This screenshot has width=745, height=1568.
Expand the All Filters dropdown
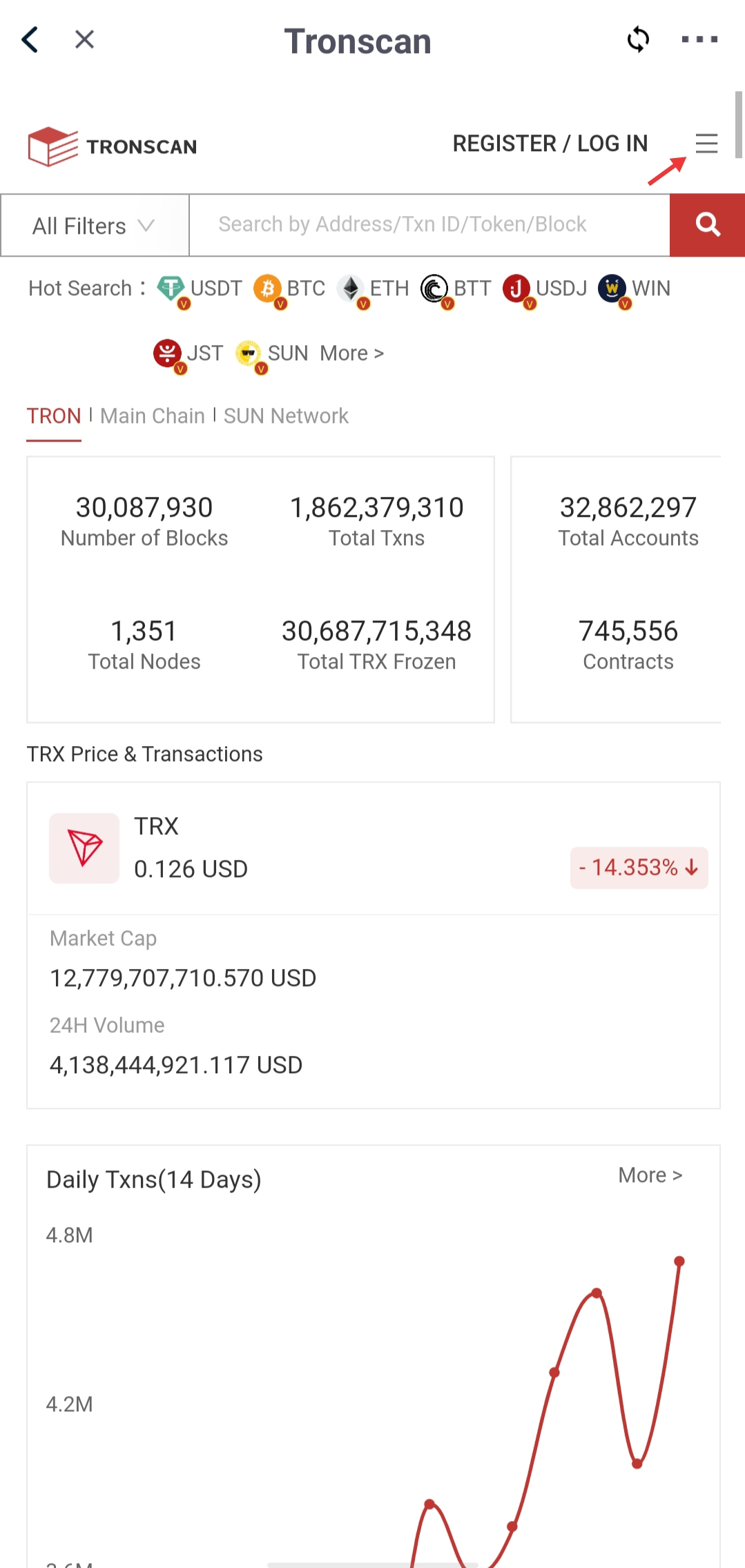click(x=95, y=226)
